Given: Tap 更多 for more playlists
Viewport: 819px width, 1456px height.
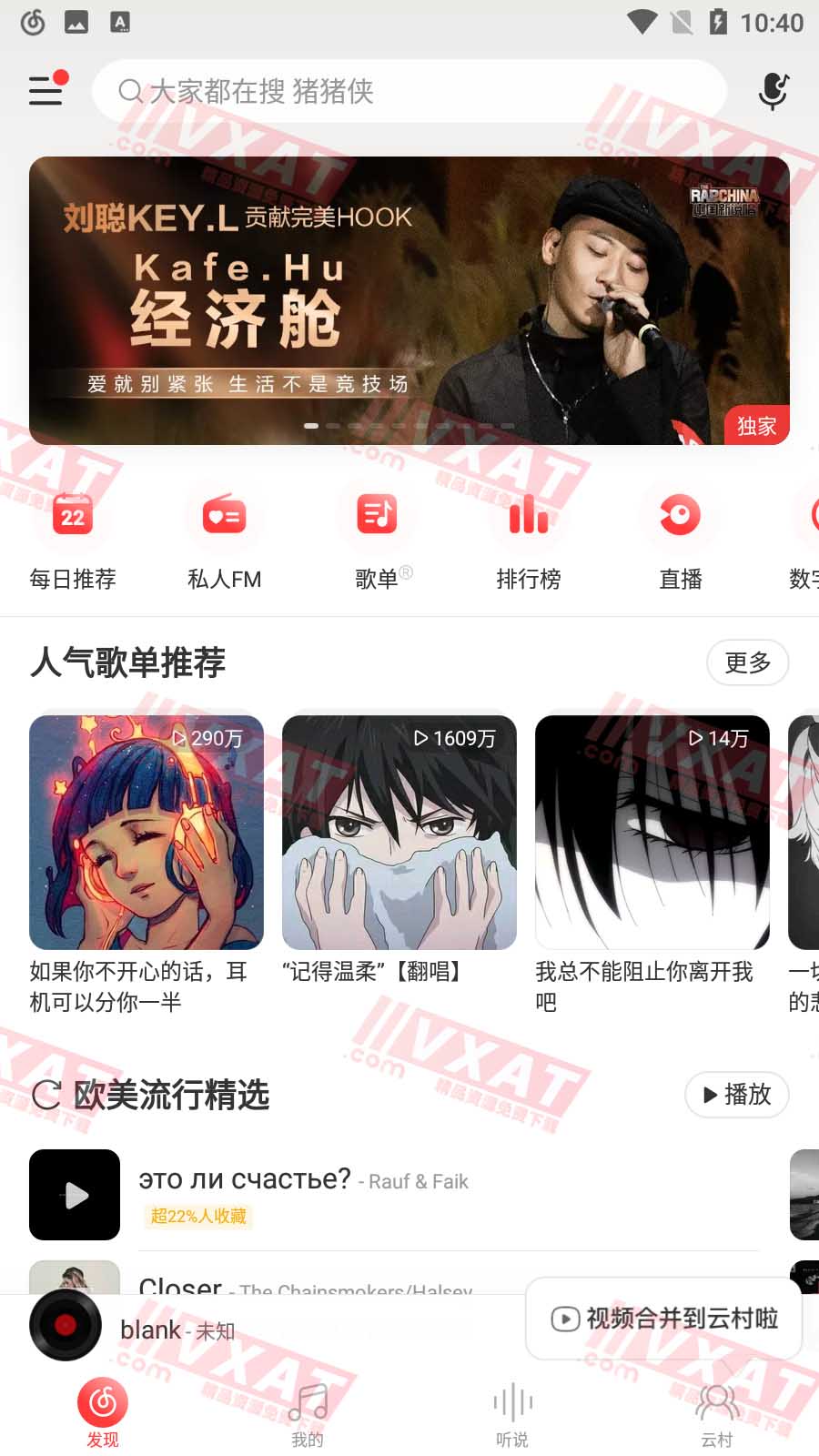Looking at the screenshot, I should pos(747,662).
